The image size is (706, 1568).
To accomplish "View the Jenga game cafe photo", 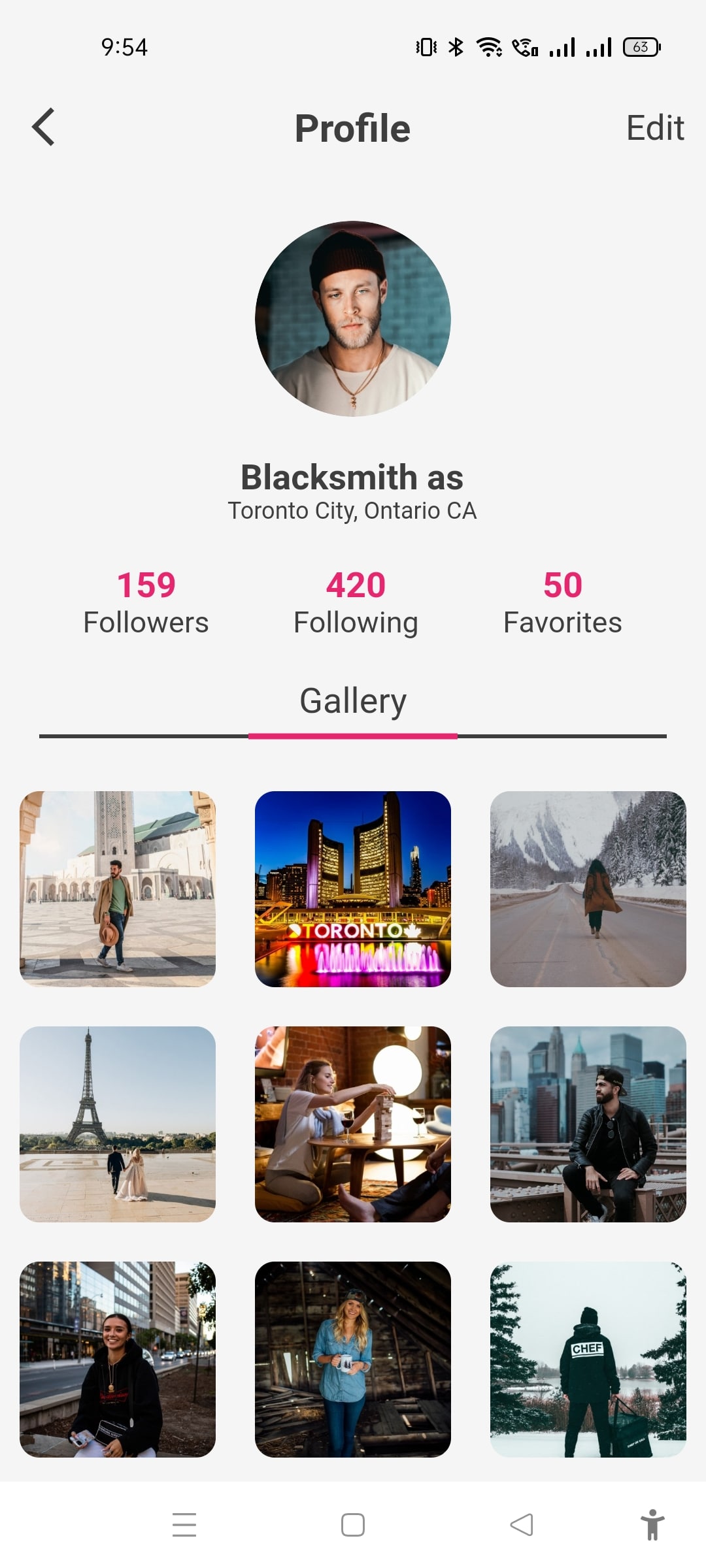I will [353, 1124].
